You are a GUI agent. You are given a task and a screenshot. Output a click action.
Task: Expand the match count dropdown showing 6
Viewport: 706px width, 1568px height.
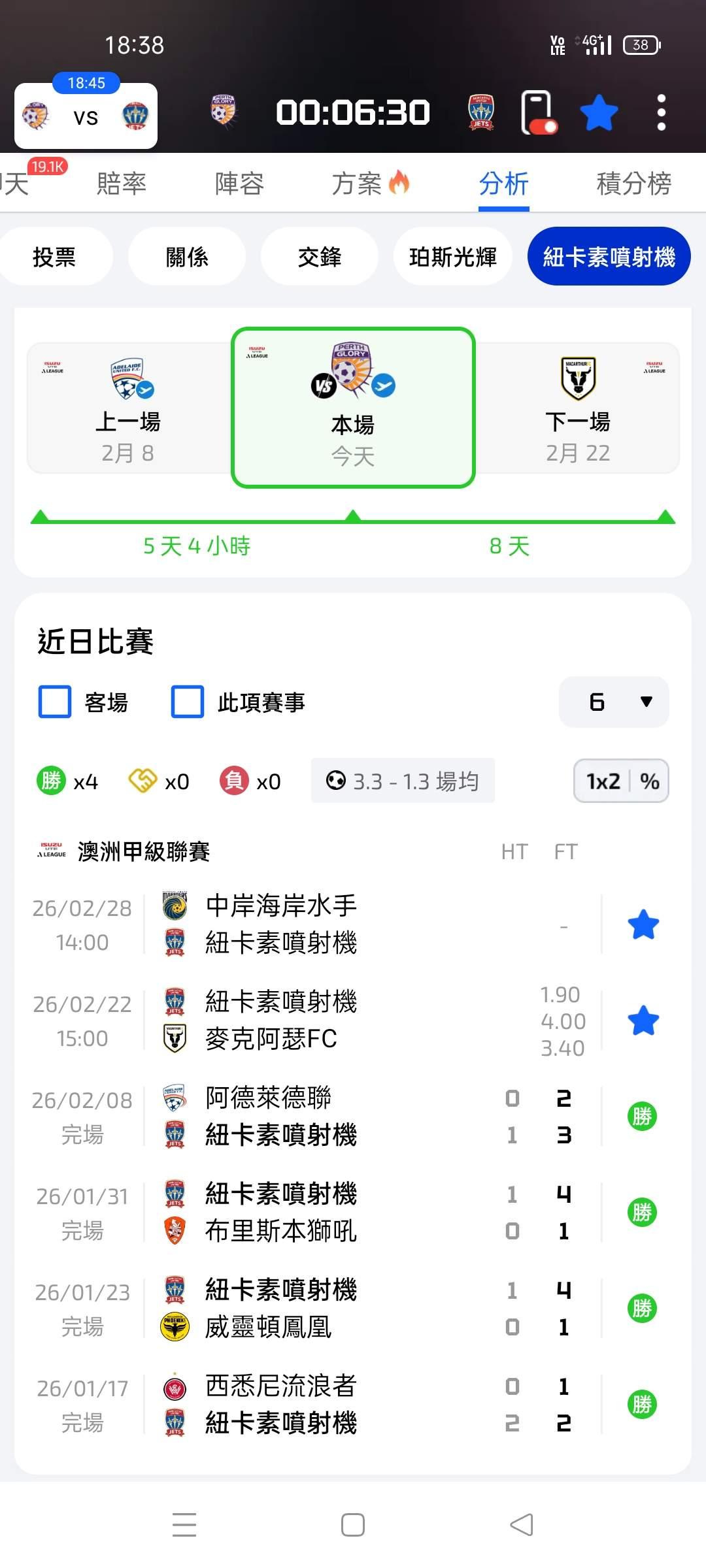pyautogui.click(x=614, y=702)
